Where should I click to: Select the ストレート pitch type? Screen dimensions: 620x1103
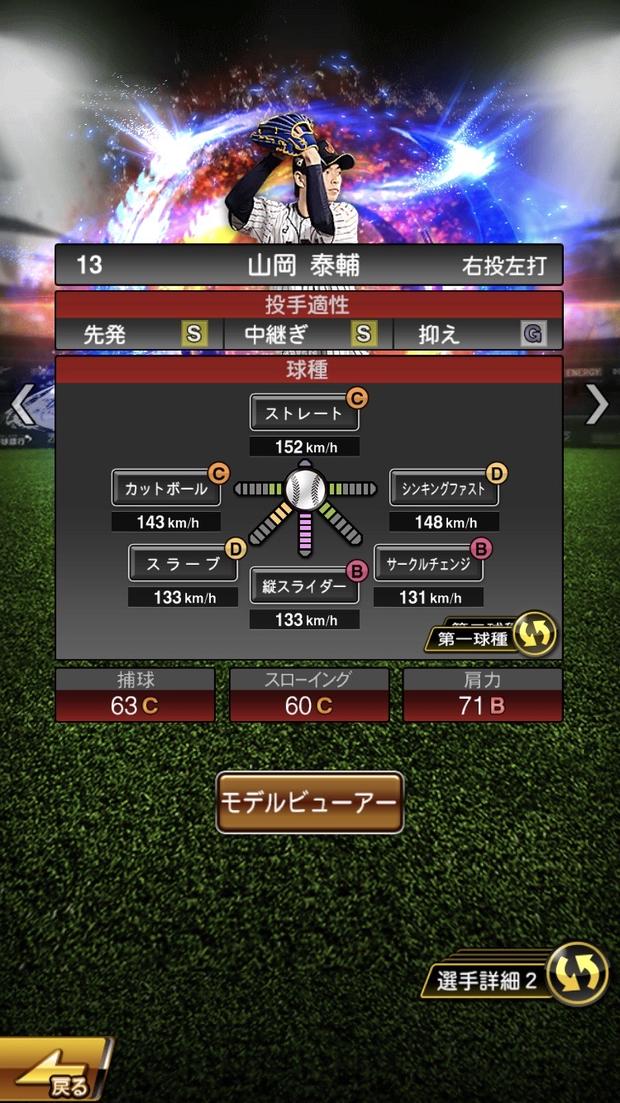(x=304, y=413)
